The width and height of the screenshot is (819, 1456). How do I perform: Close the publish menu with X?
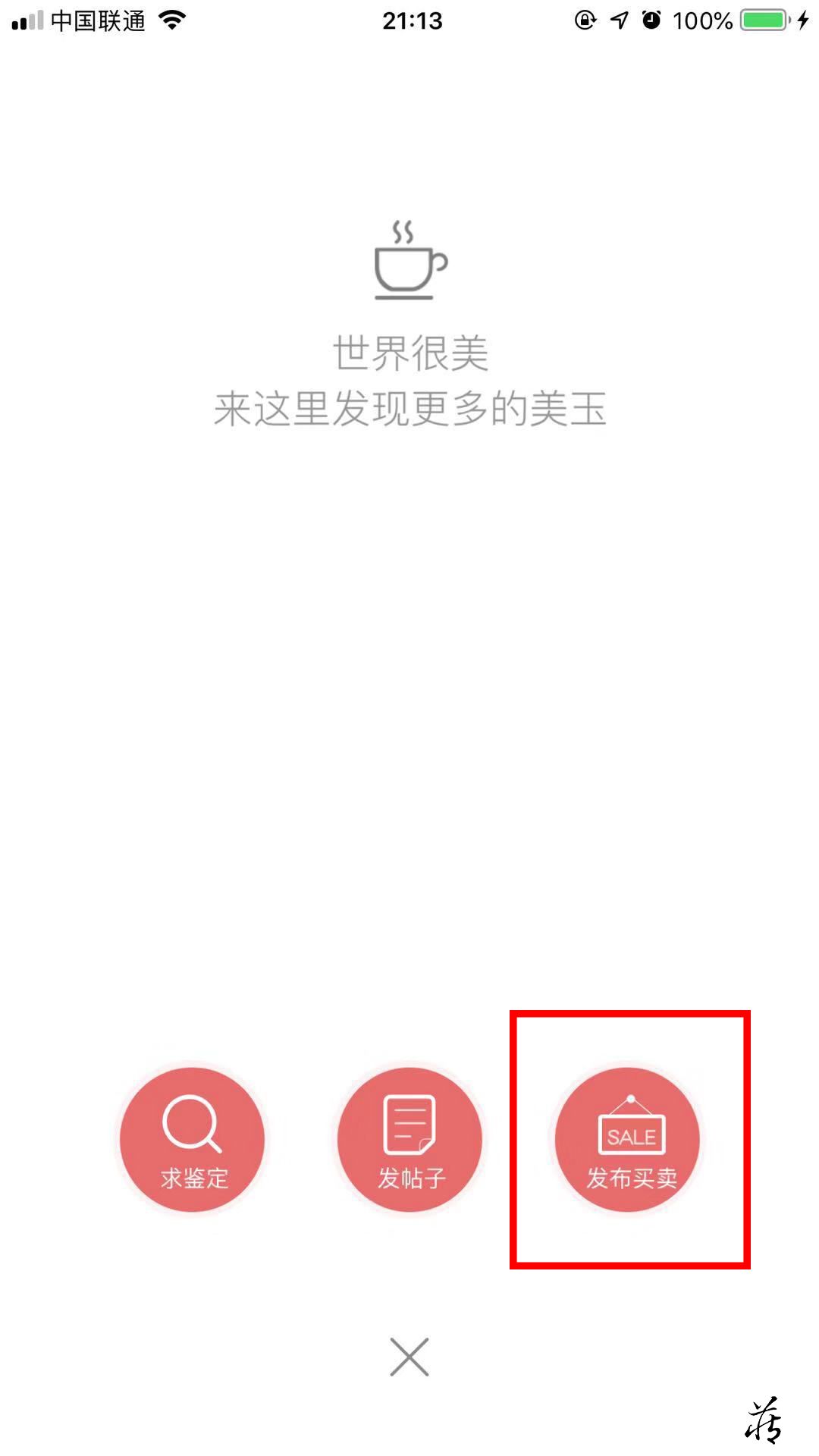tap(409, 1357)
